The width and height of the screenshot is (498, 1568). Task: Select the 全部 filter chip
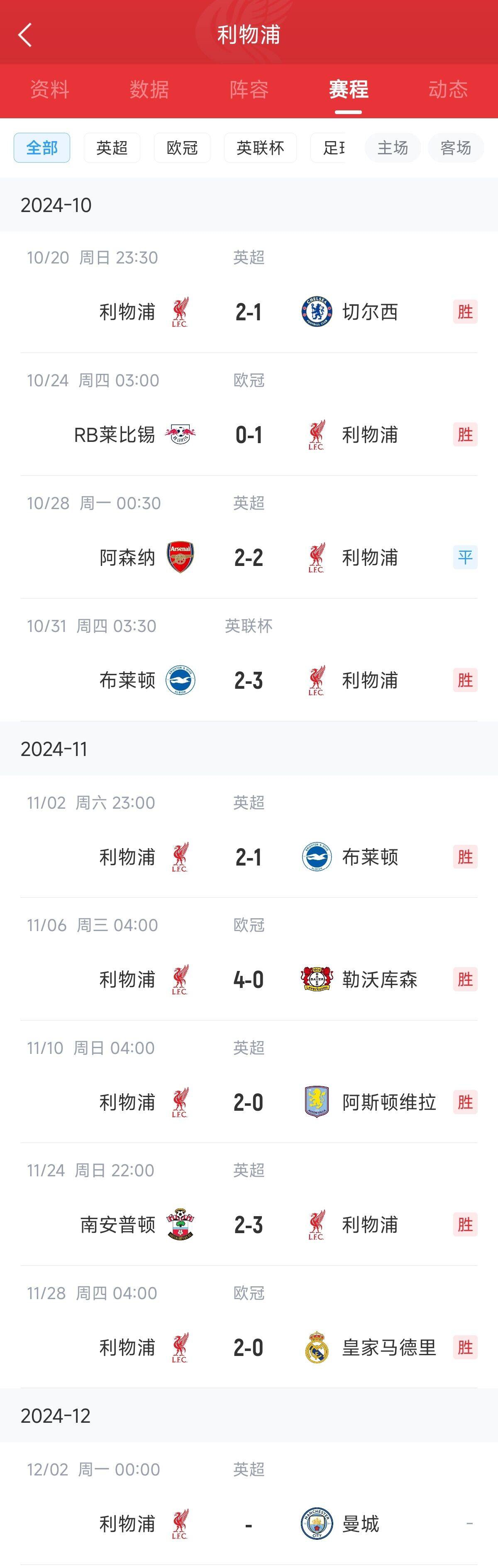coord(42,148)
